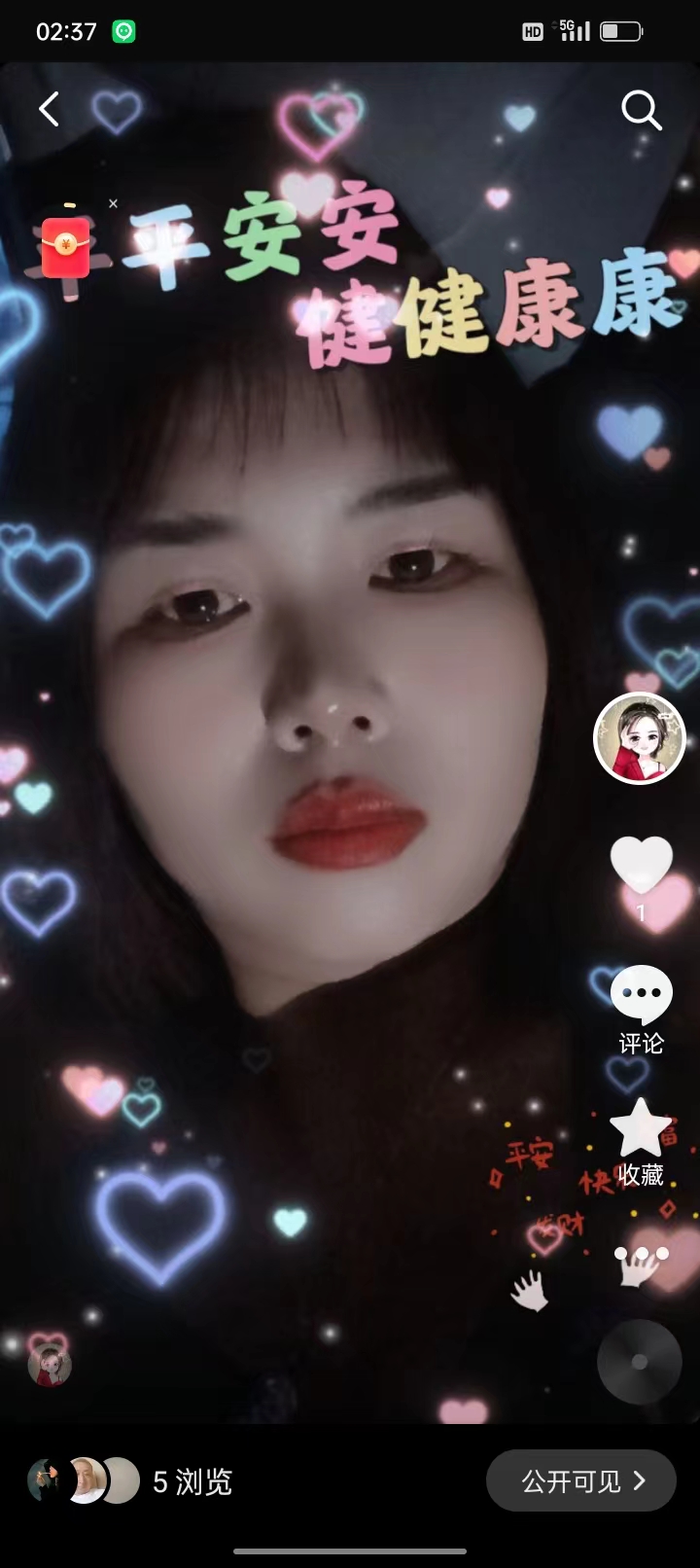The height and width of the screenshot is (1568, 700).
Task: Tap the back arrow at top left
Action: point(49,109)
